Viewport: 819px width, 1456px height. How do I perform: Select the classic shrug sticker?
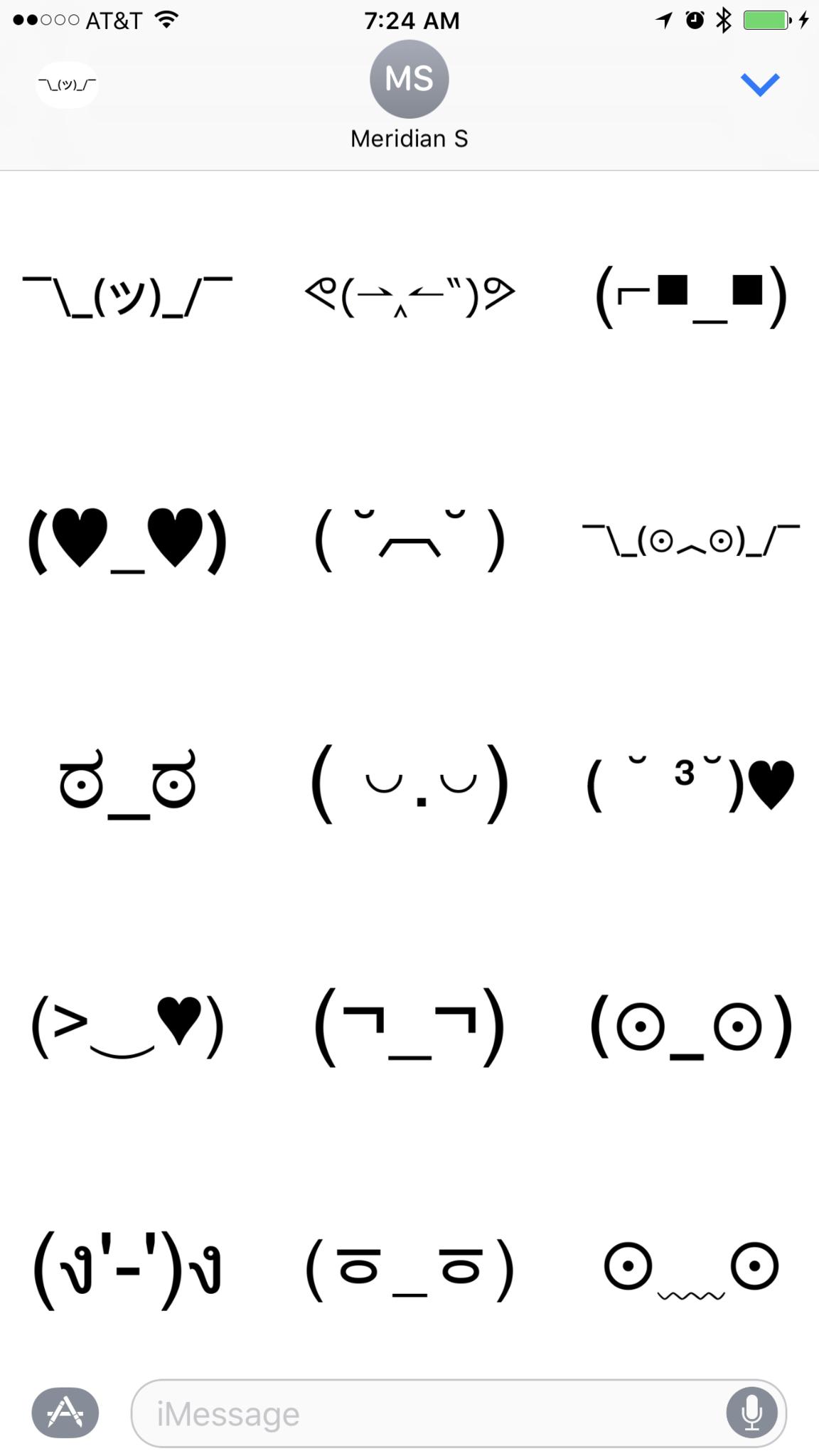coord(127,296)
